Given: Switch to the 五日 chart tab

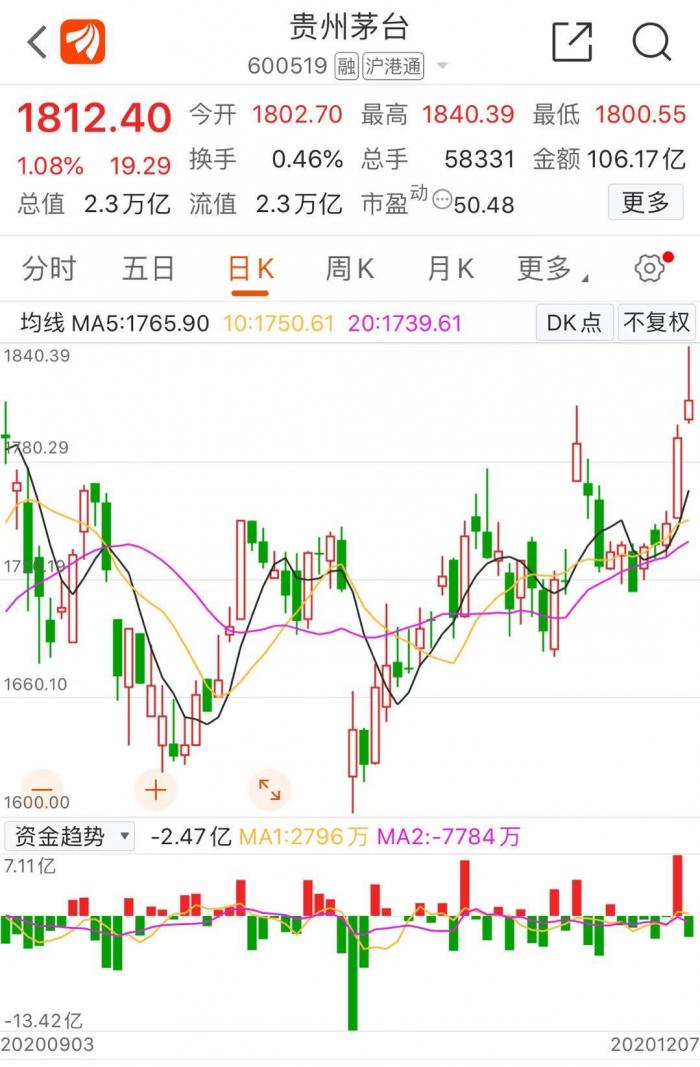Looking at the screenshot, I should point(148,268).
